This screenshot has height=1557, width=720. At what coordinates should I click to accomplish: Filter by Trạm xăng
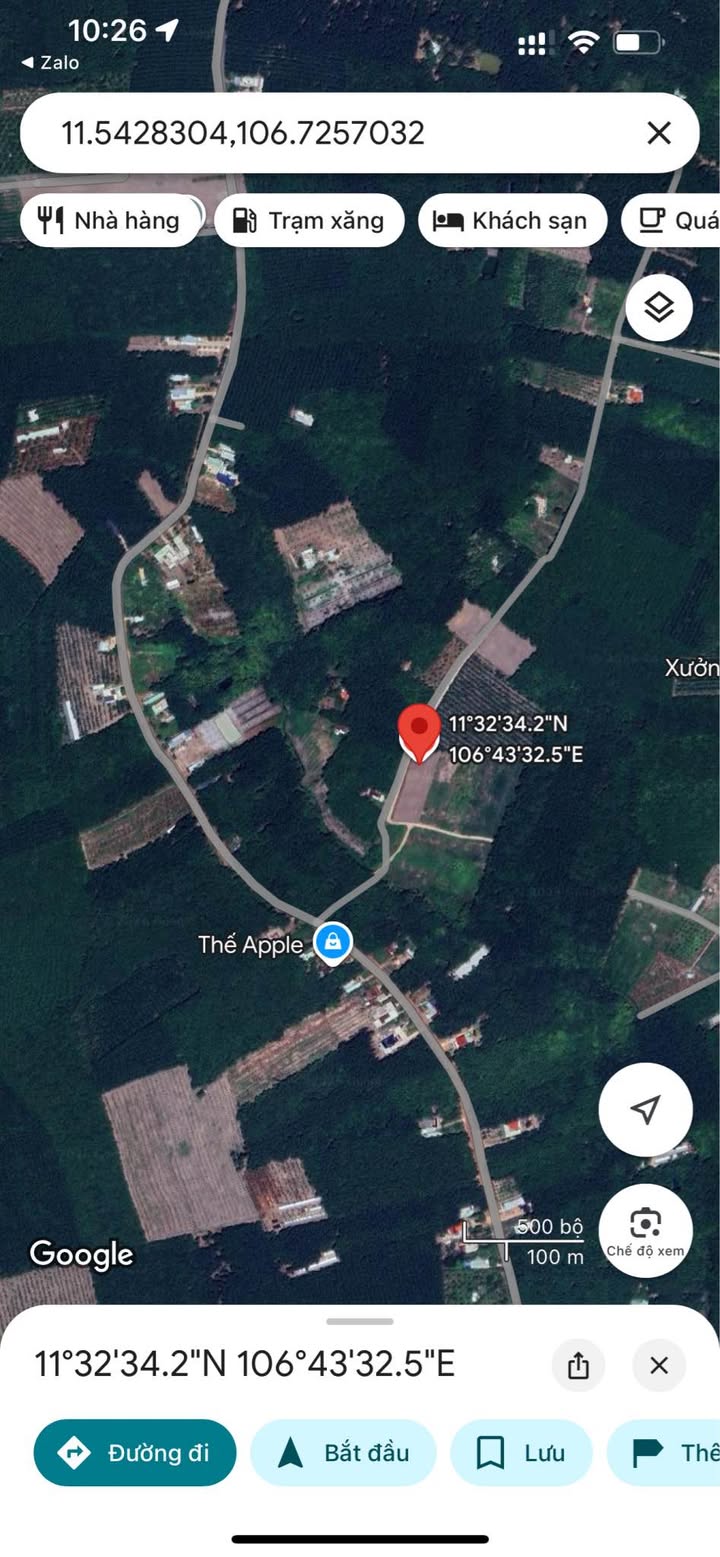coord(309,220)
